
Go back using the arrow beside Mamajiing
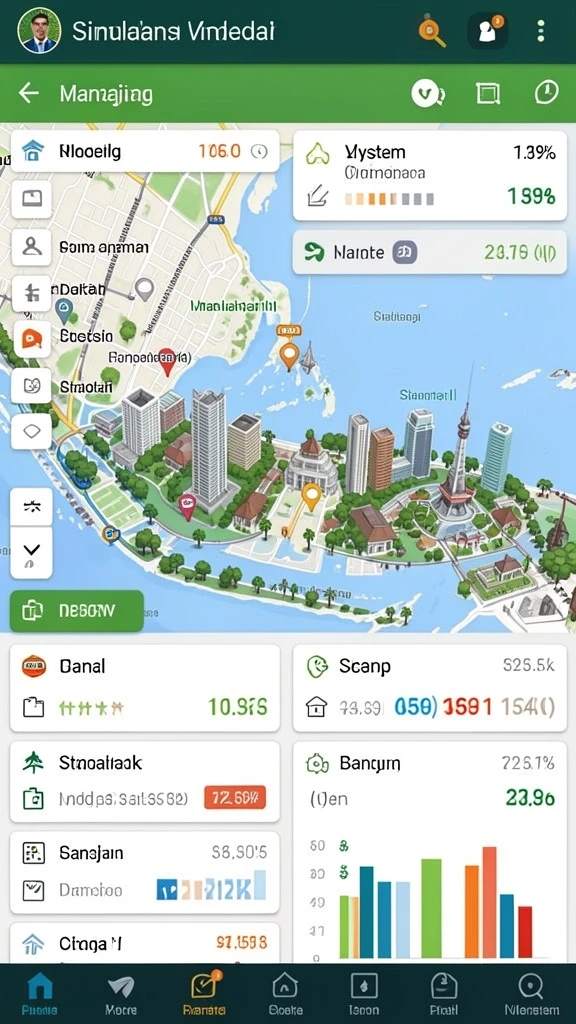pyautogui.click(x=29, y=93)
